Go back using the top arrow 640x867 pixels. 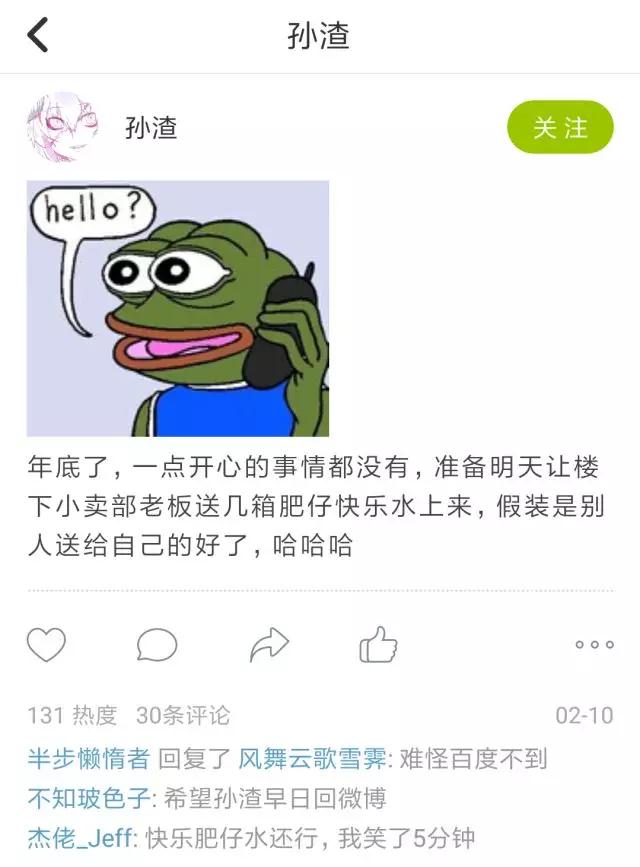[x=38, y=35]
